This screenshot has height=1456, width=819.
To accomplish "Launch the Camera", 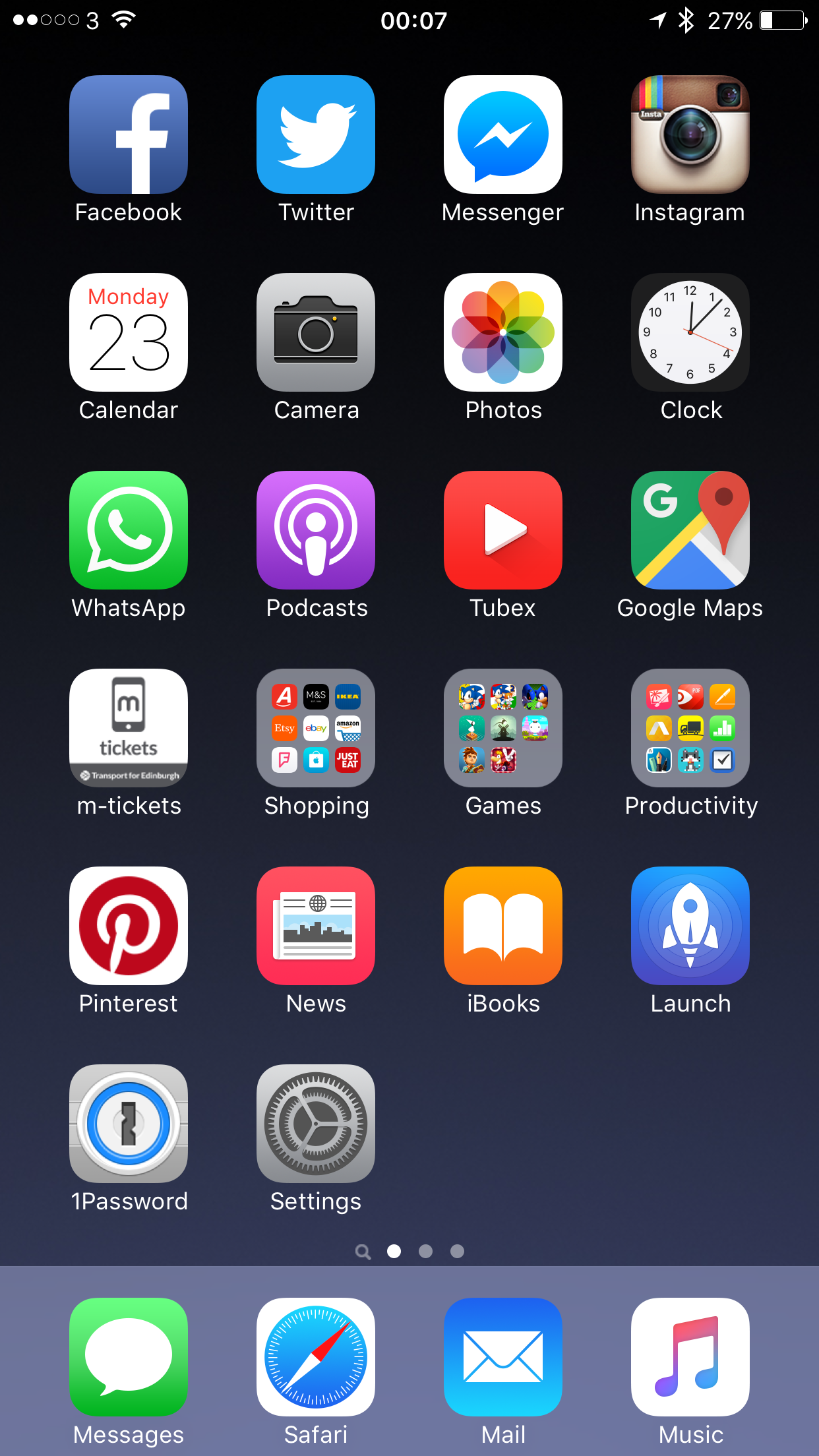I will tap(316, 332).
